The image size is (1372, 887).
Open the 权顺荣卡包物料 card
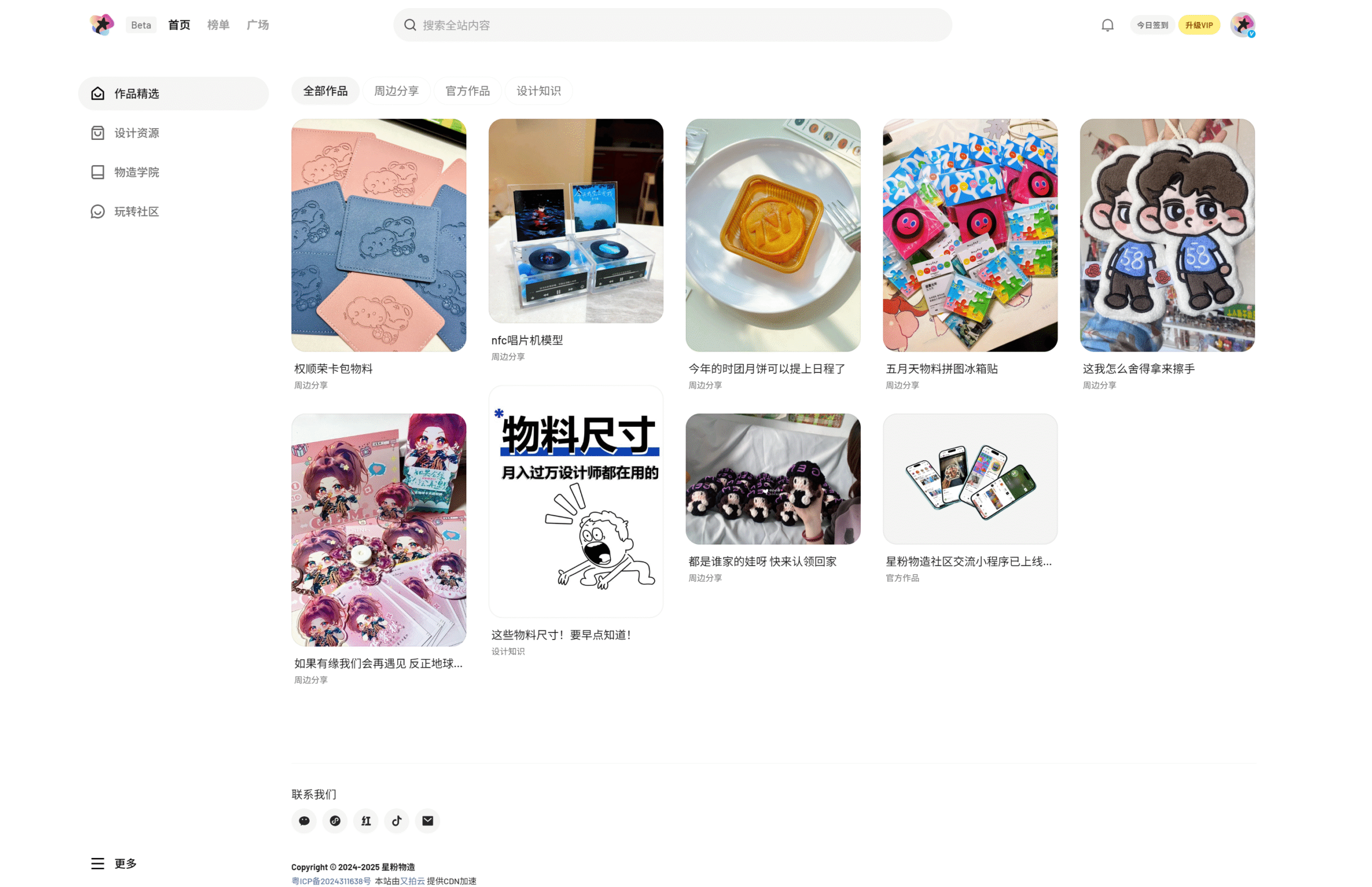378,236
